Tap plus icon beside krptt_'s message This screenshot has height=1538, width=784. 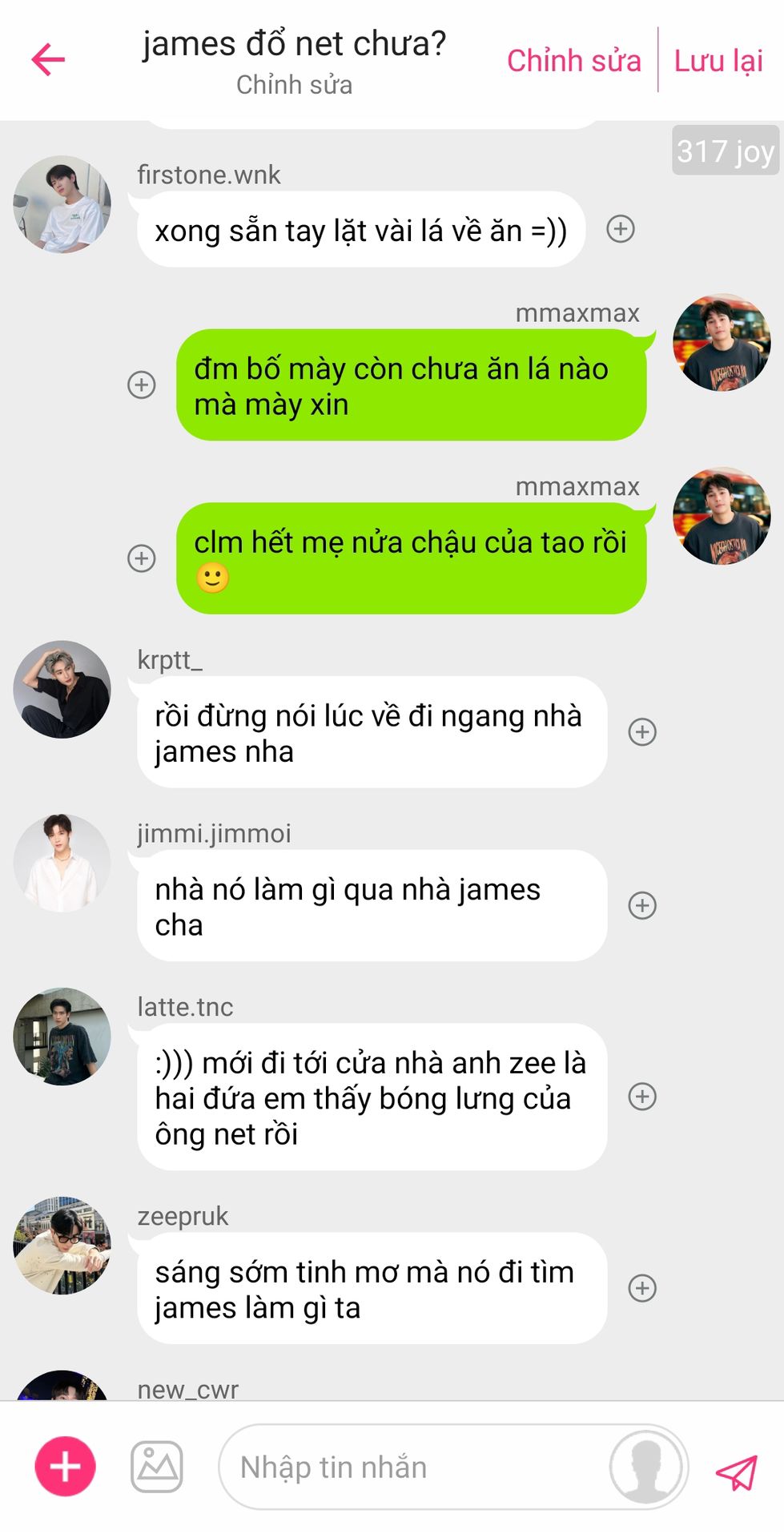[x=642, y=731]
